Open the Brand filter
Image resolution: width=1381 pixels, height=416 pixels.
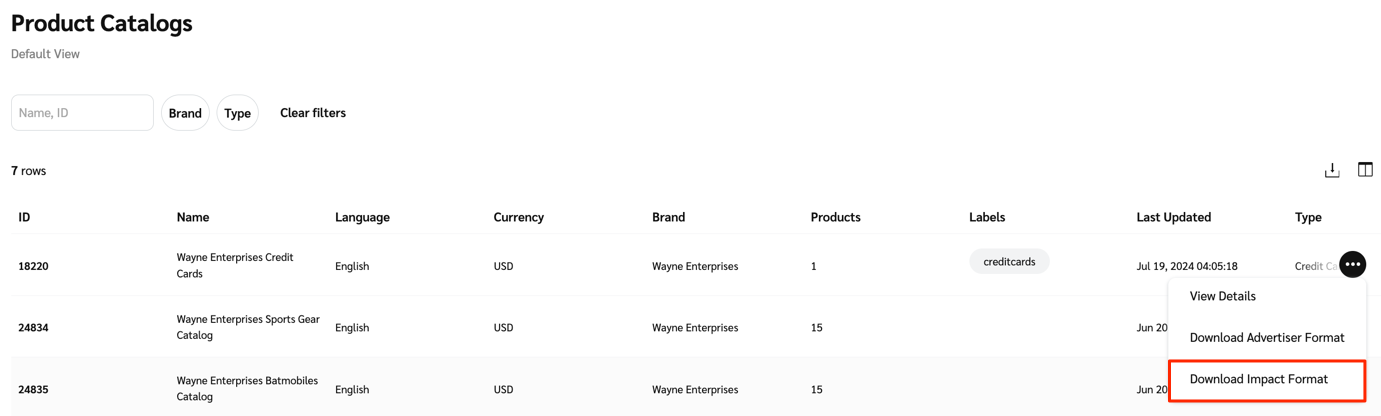point(185,113)
